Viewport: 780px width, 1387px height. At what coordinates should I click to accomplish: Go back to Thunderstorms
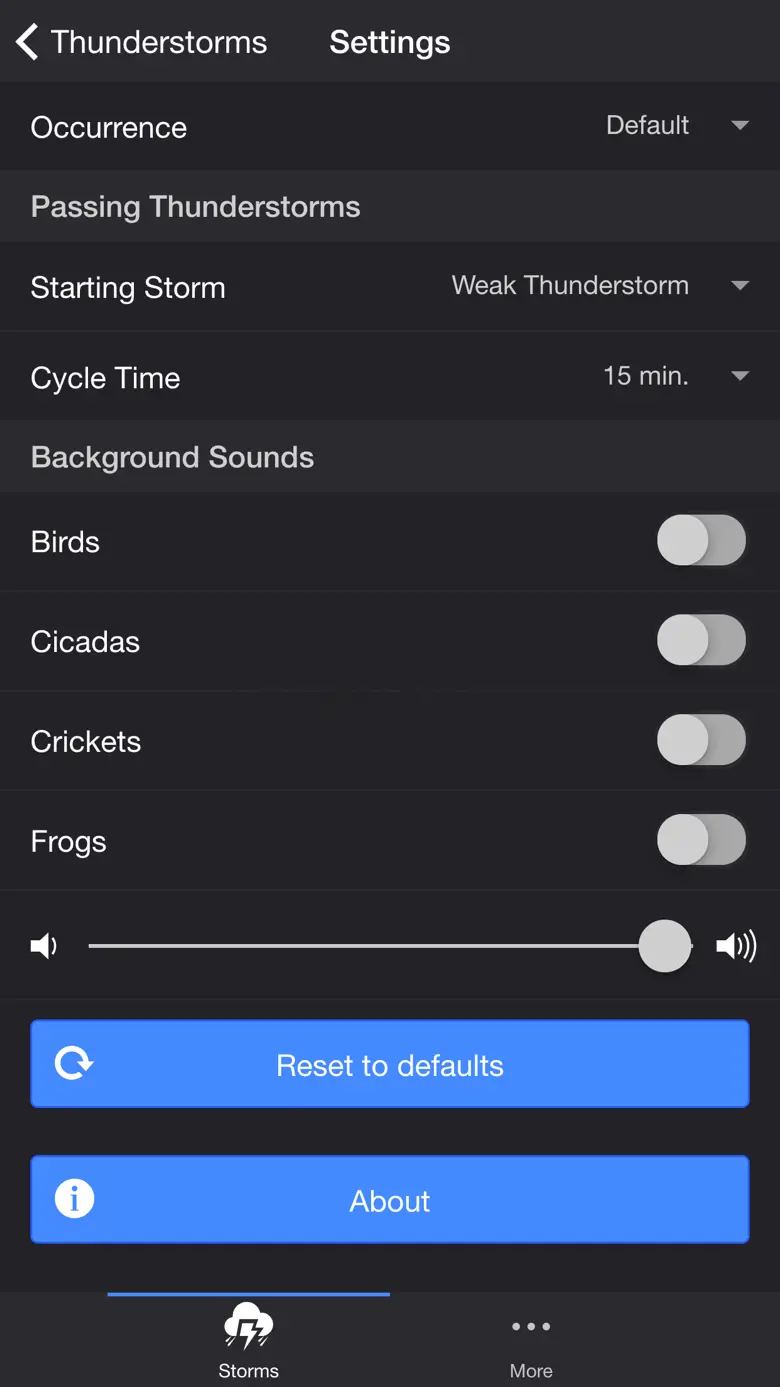coord(142,42)
